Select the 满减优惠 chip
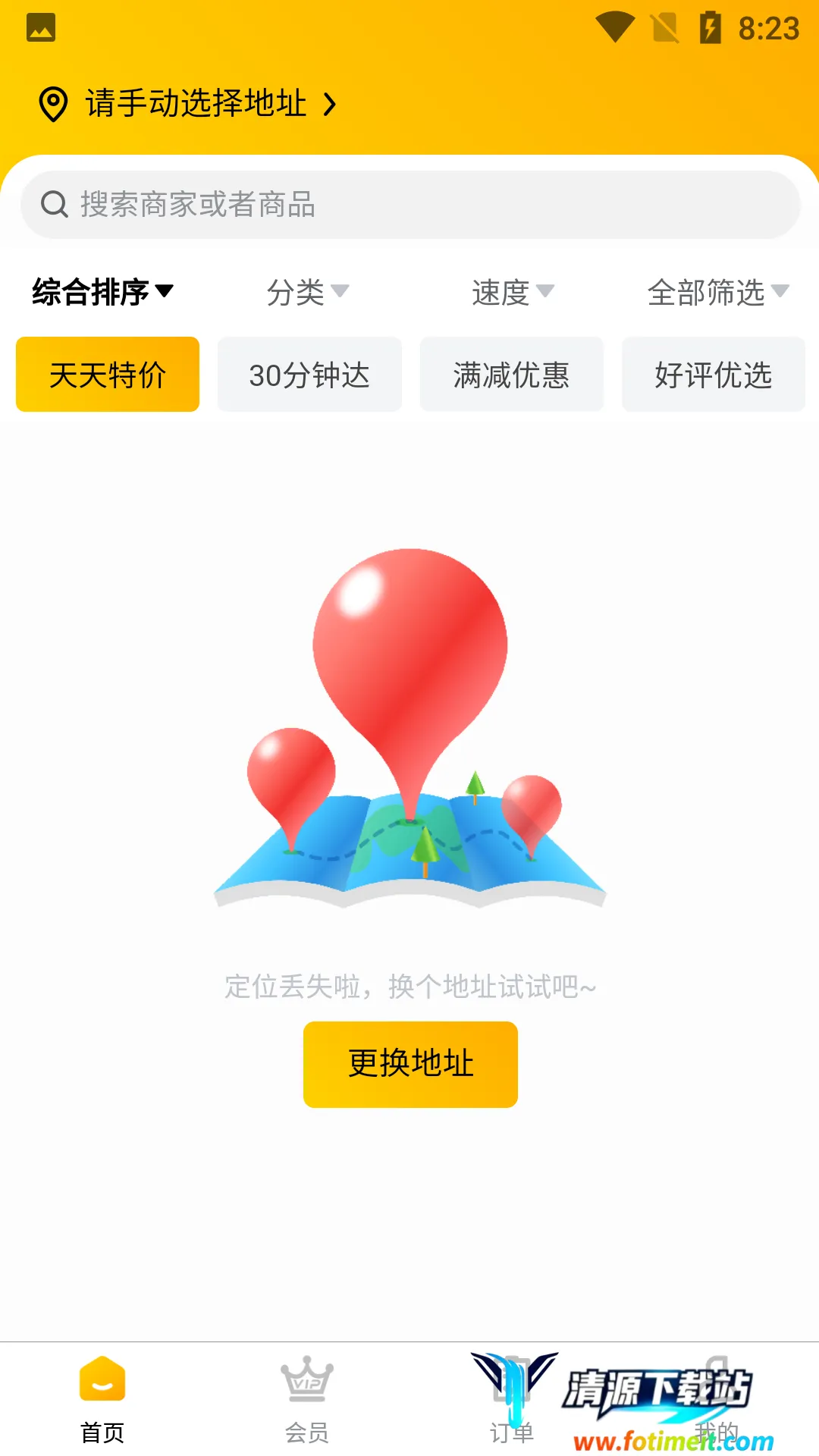The image size is (819, 1456). tap(512, 375)
